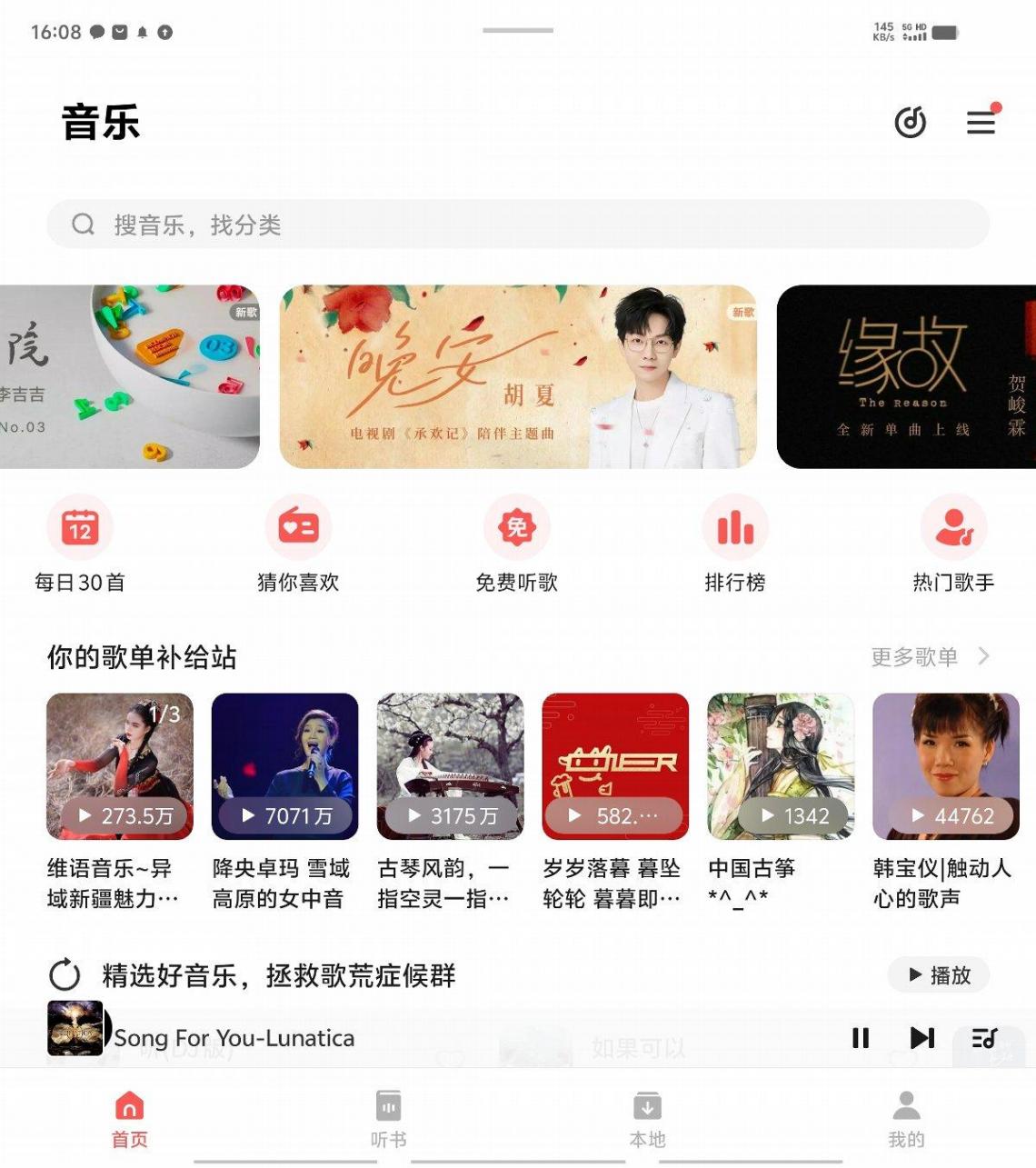
Task: Tap the 搜音乐，找分类 search box
Action: coord(518,225)
